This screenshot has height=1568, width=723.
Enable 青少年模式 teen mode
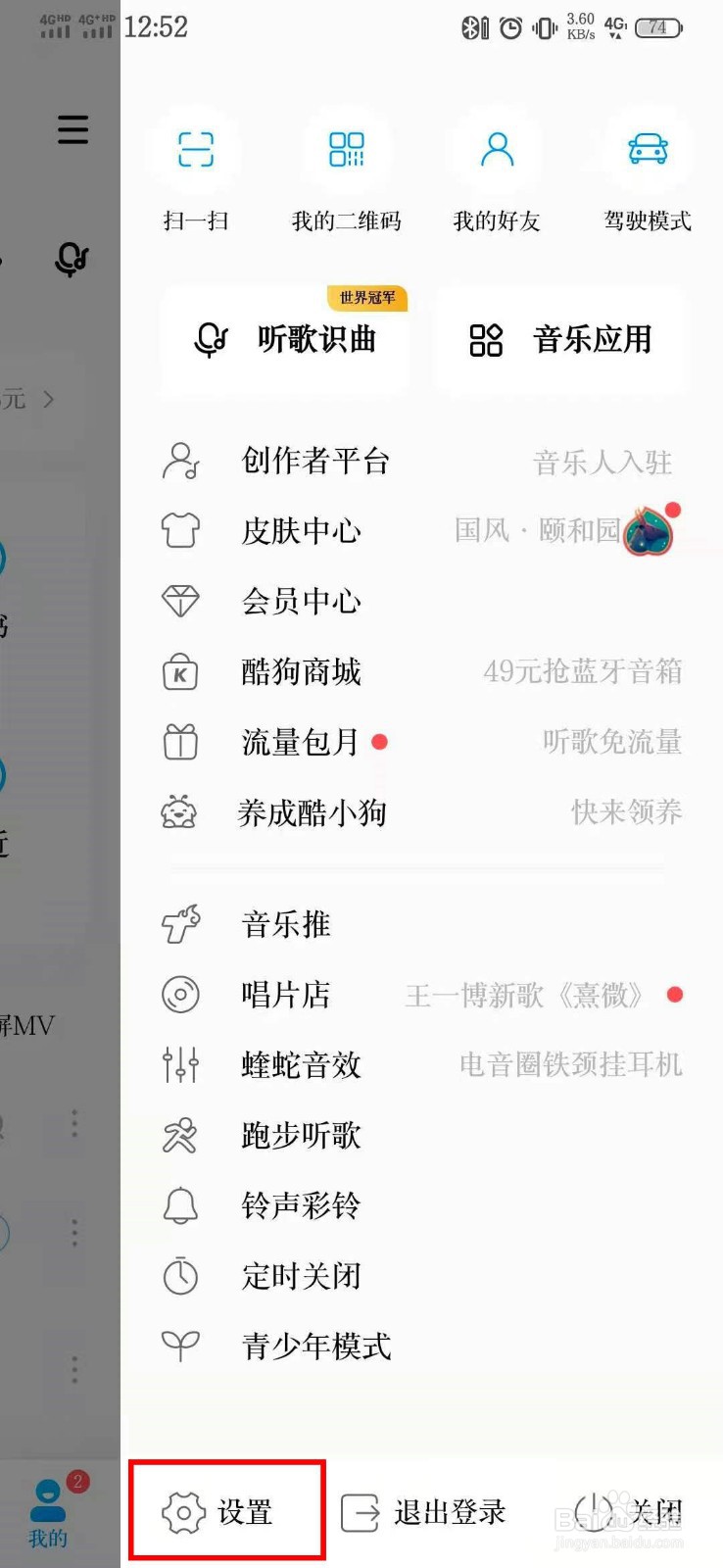click(x=314, y=1347)
